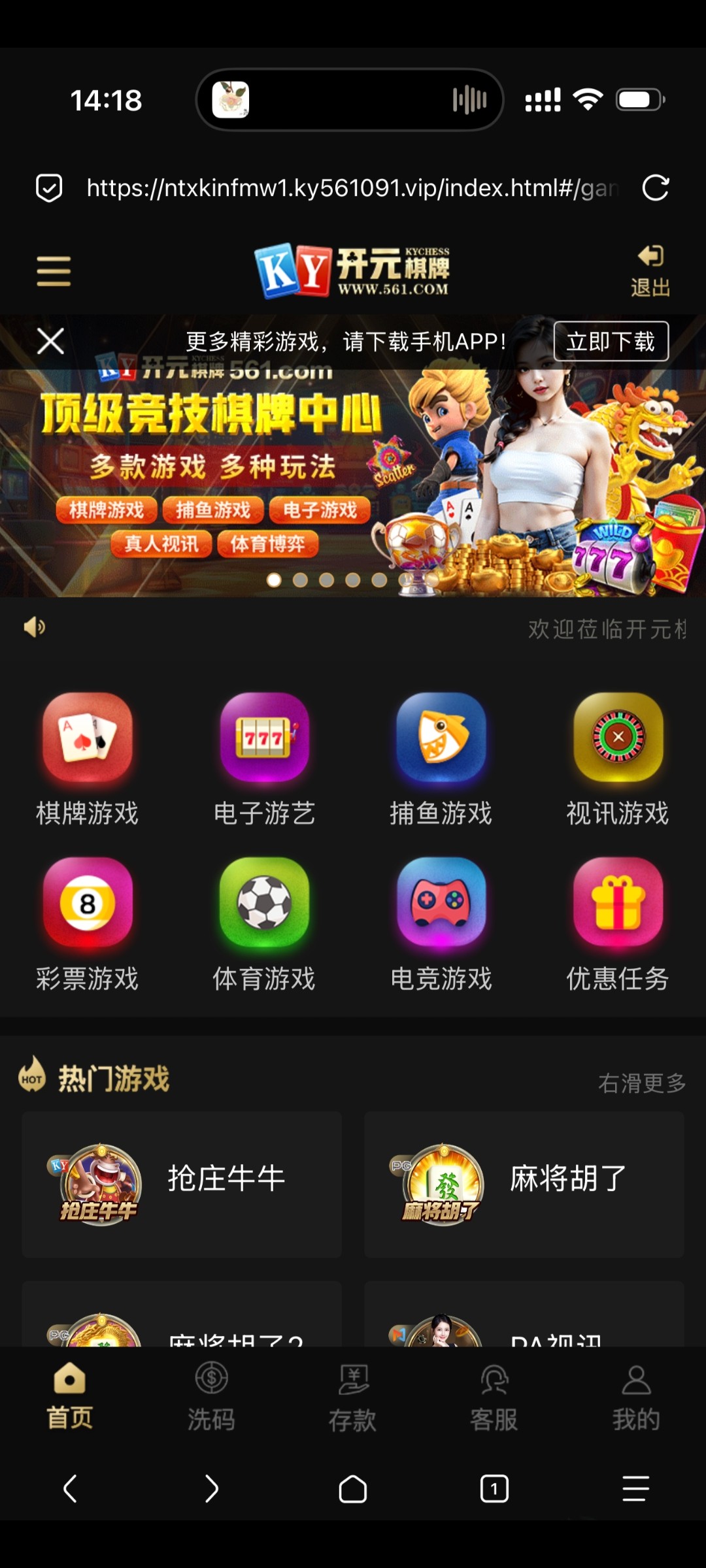Launch the 抢庄牛牛 game card
Viewport: 706px width, 1568px height.
[x=182, y=1184]
